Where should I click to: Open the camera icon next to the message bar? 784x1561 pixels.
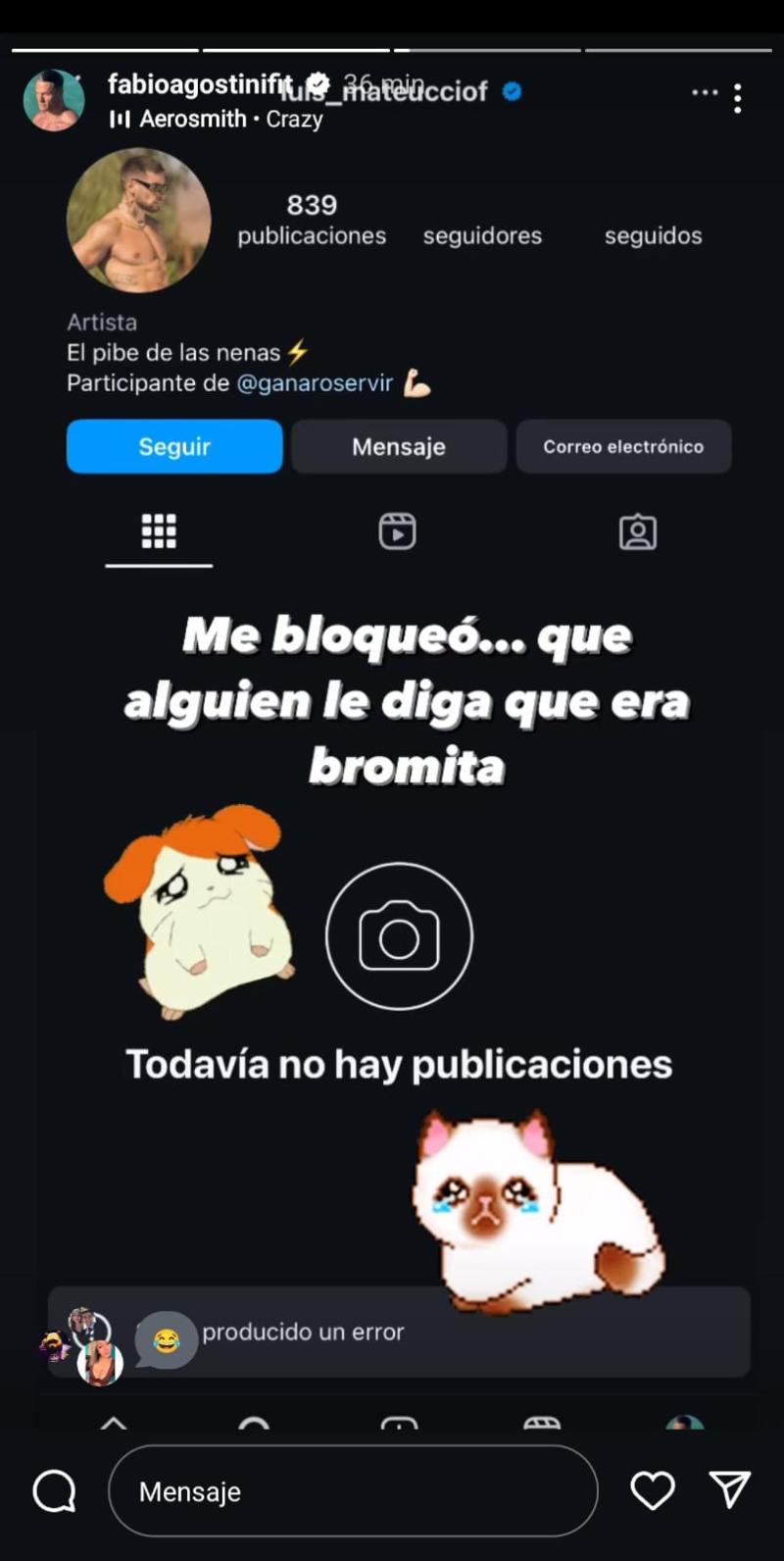54,1490
